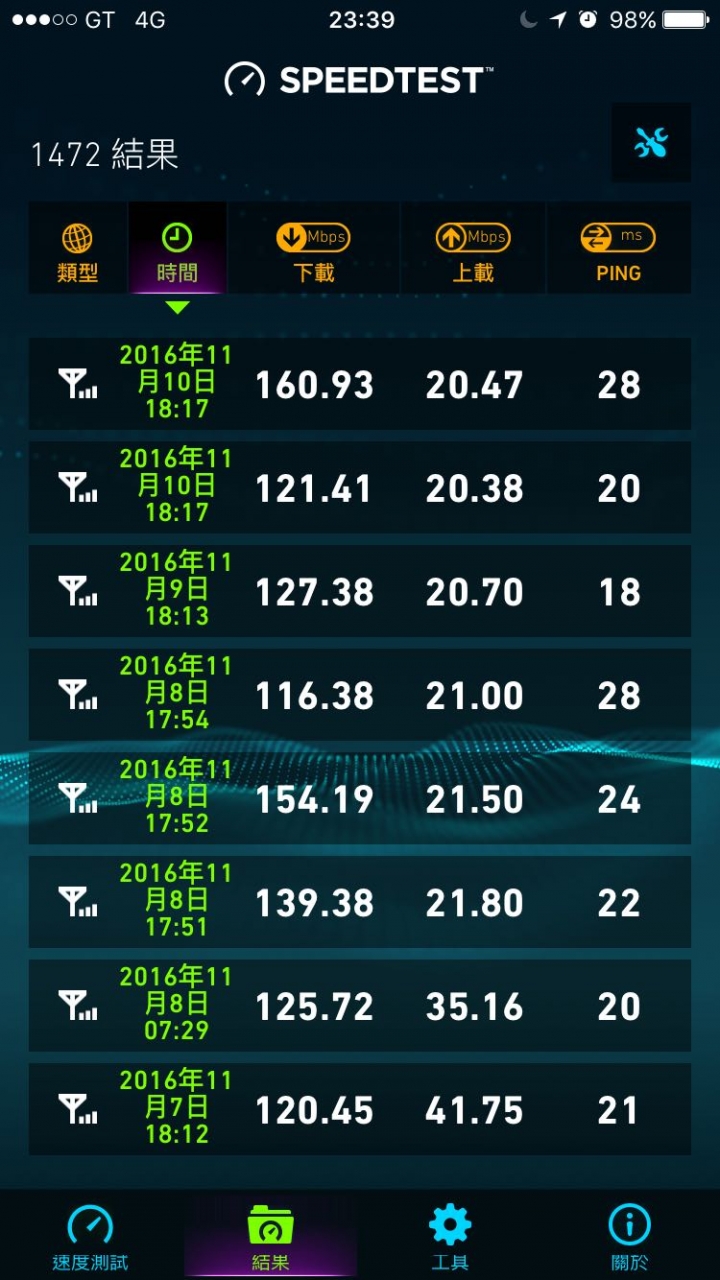Select the 154.19 Mbps result at 17:52
720x1280 pixels.
coord(360,798)
